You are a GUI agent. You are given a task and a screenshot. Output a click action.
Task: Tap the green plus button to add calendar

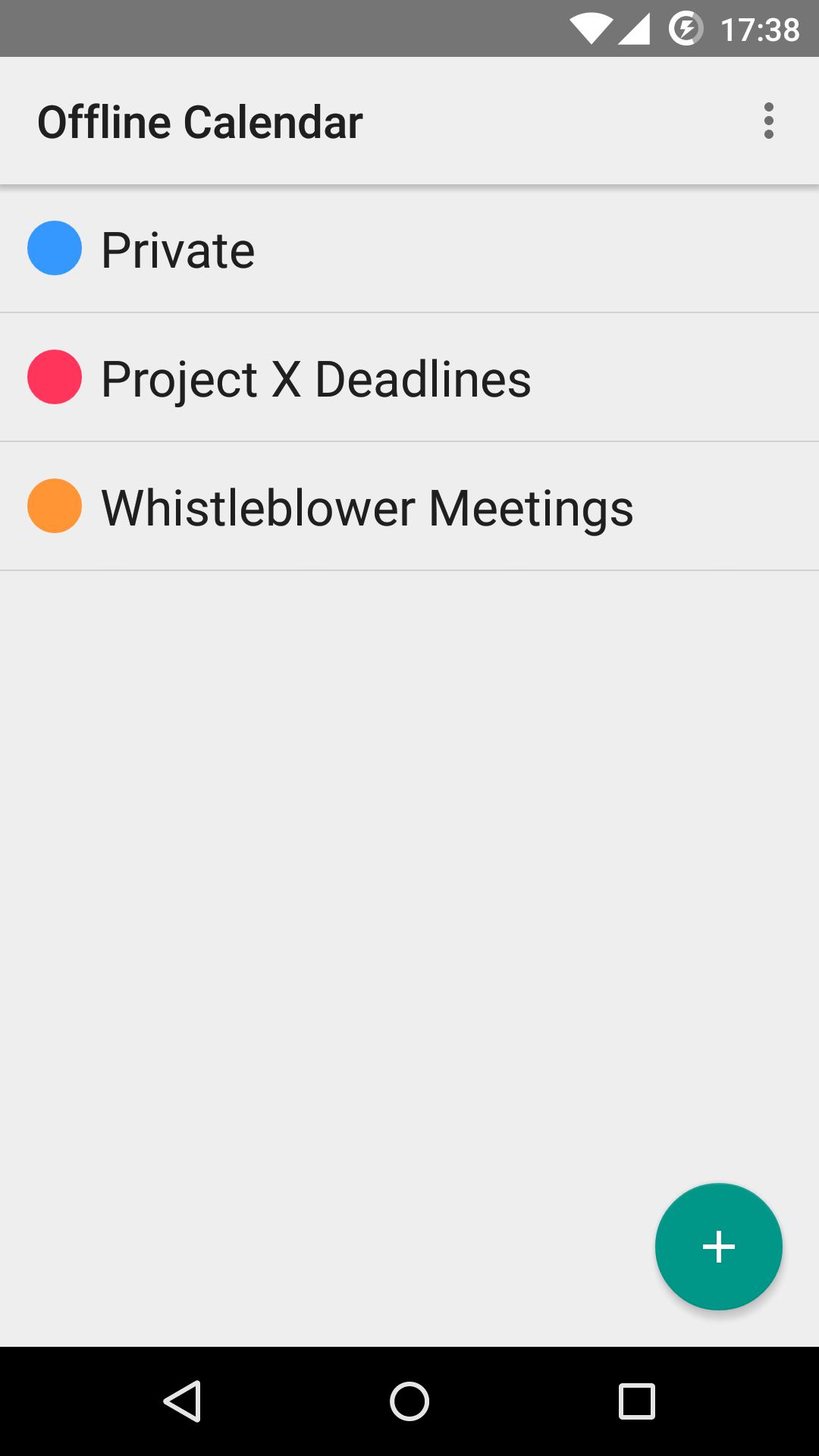[718, 1247]
